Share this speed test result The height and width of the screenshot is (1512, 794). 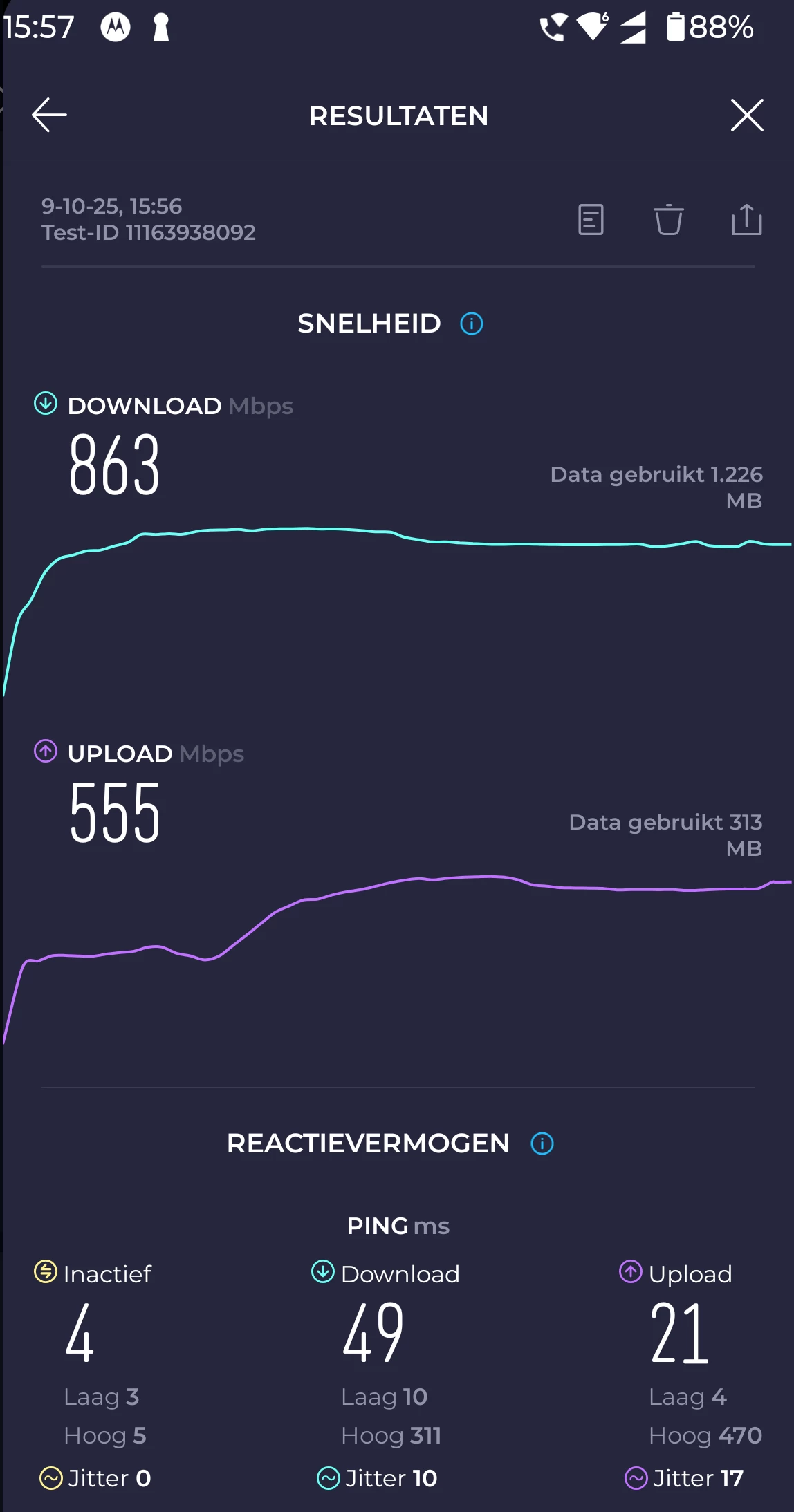coord(746,220)
